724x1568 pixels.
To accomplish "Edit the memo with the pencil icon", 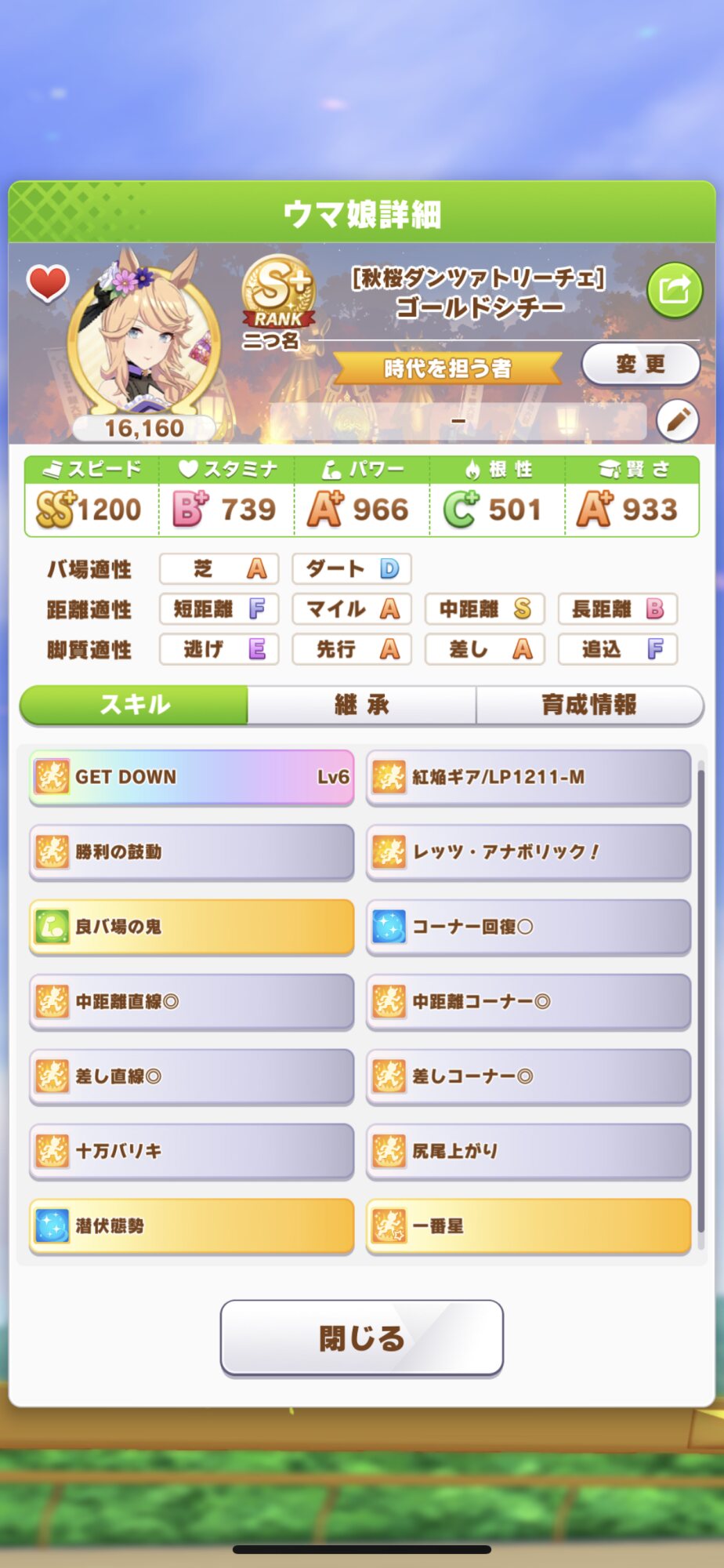I will pyautogui.click(x=677, y=421).
